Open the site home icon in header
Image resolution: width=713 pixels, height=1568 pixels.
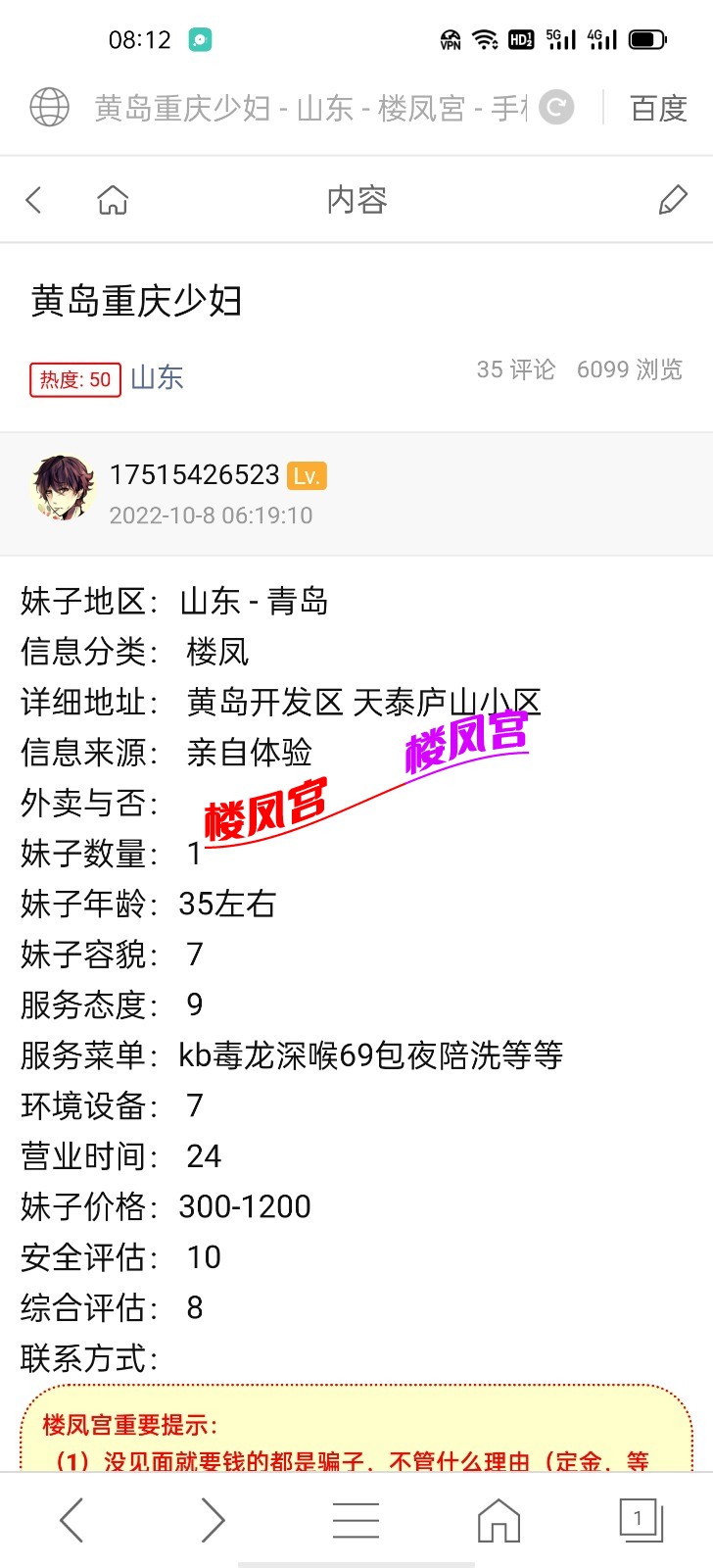tap(113, 200)
